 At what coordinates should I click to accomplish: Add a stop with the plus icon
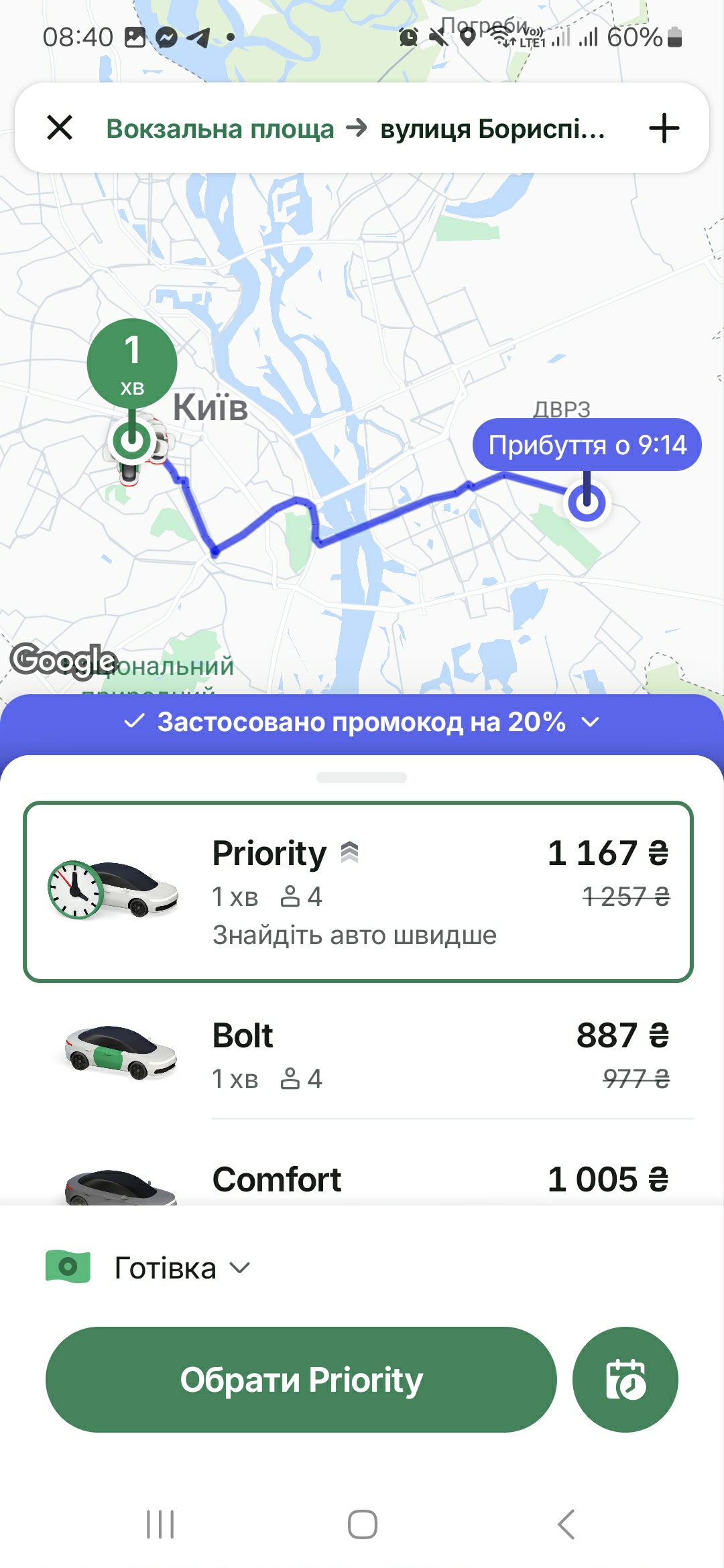point(664,127)
